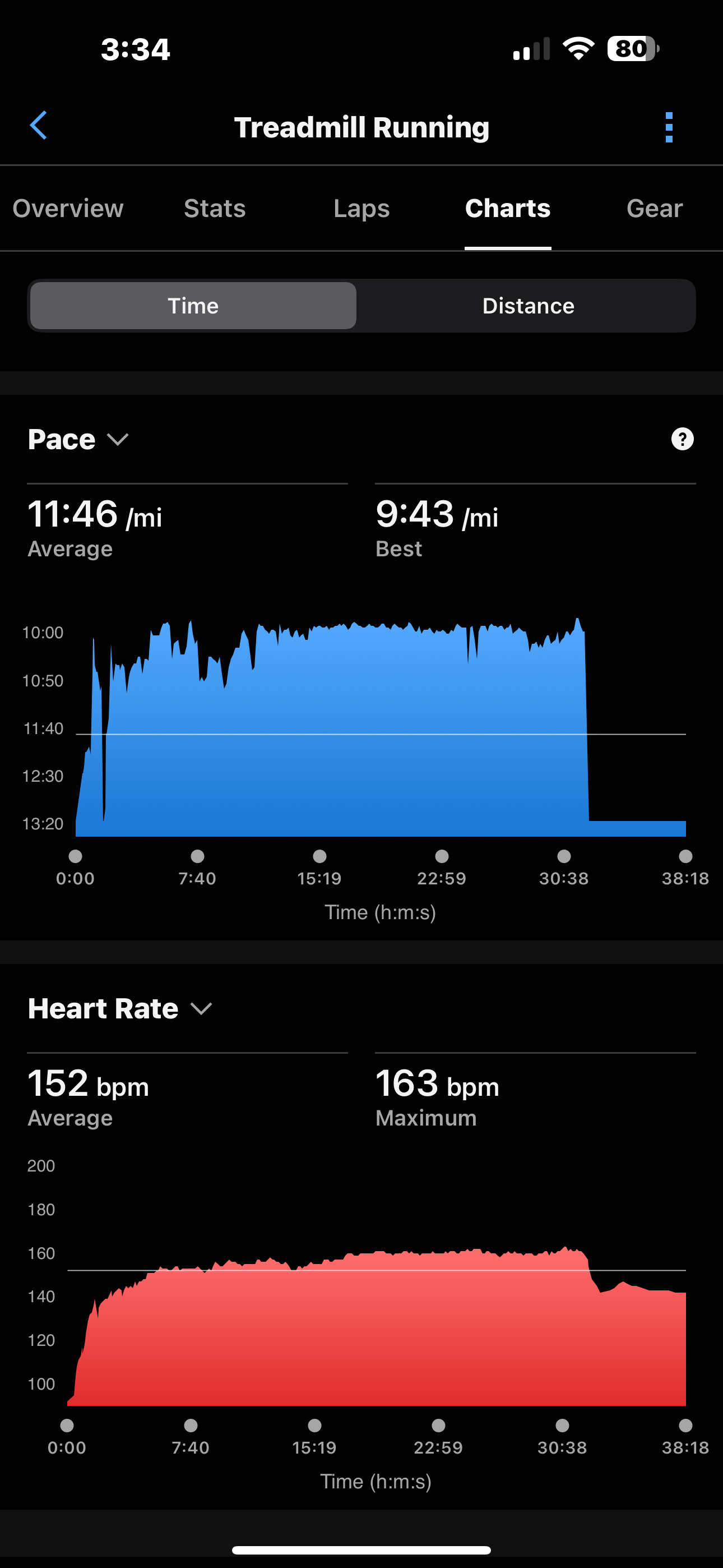
Task: Switch to the Stats tab
Action: (x=215, y=208)
